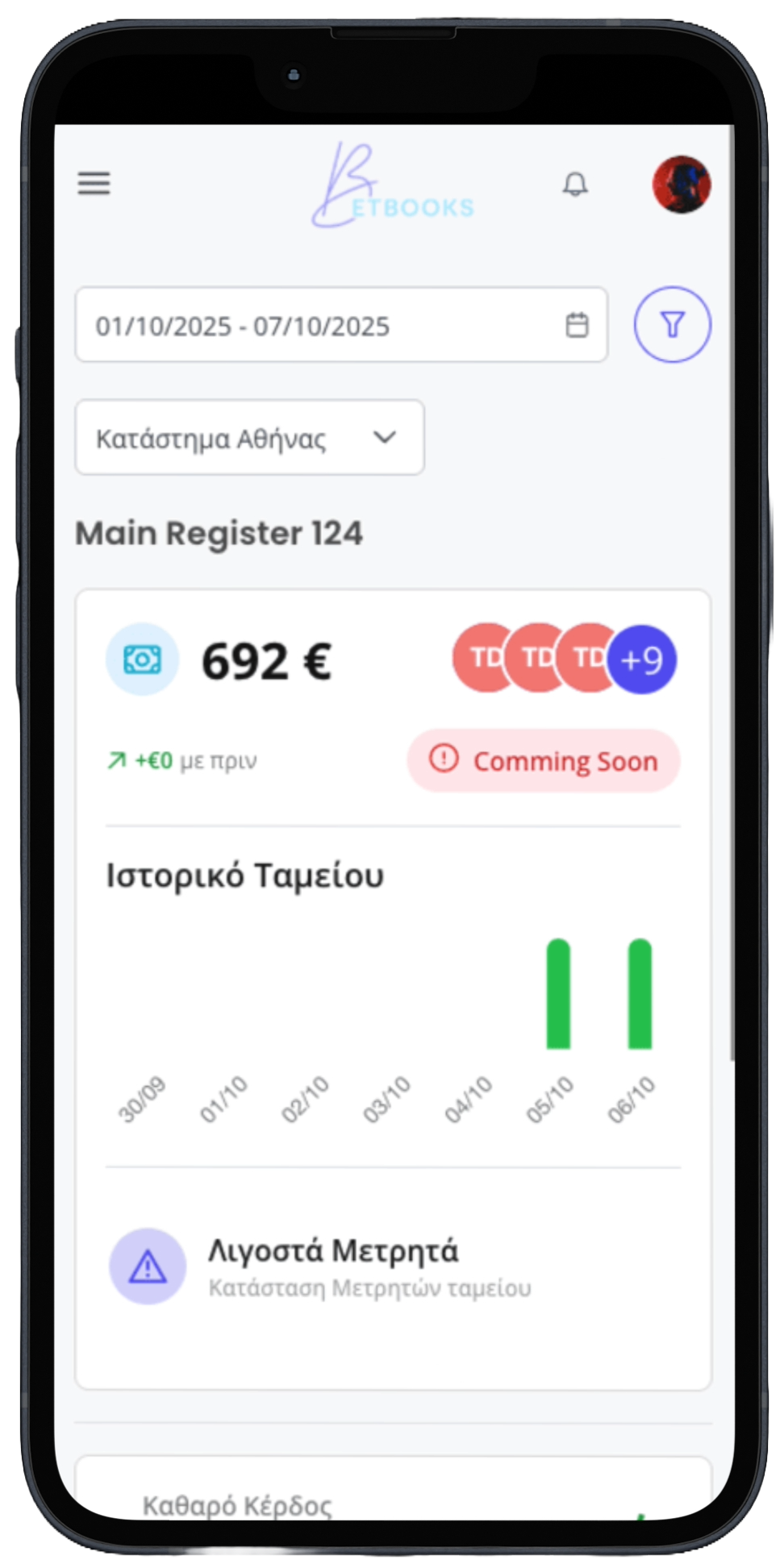This screenshot has width=776, height=1568.
Task: Open the hamburger menu
Action: pyautogui.click(x=94, y=184)
